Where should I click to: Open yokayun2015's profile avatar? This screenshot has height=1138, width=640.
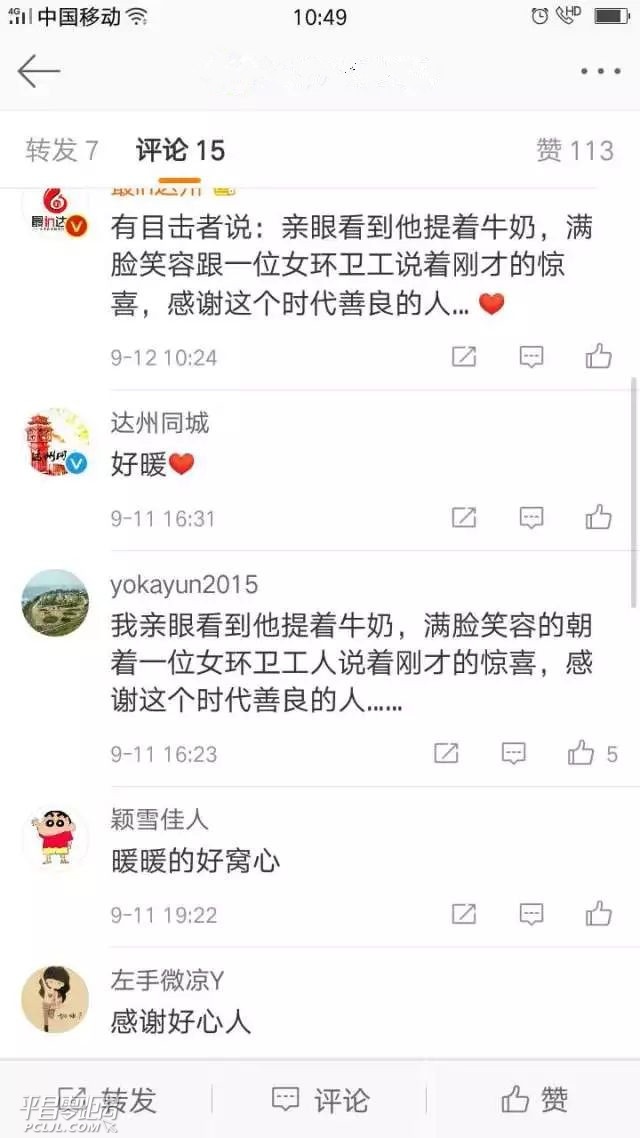tap(55, 603)
